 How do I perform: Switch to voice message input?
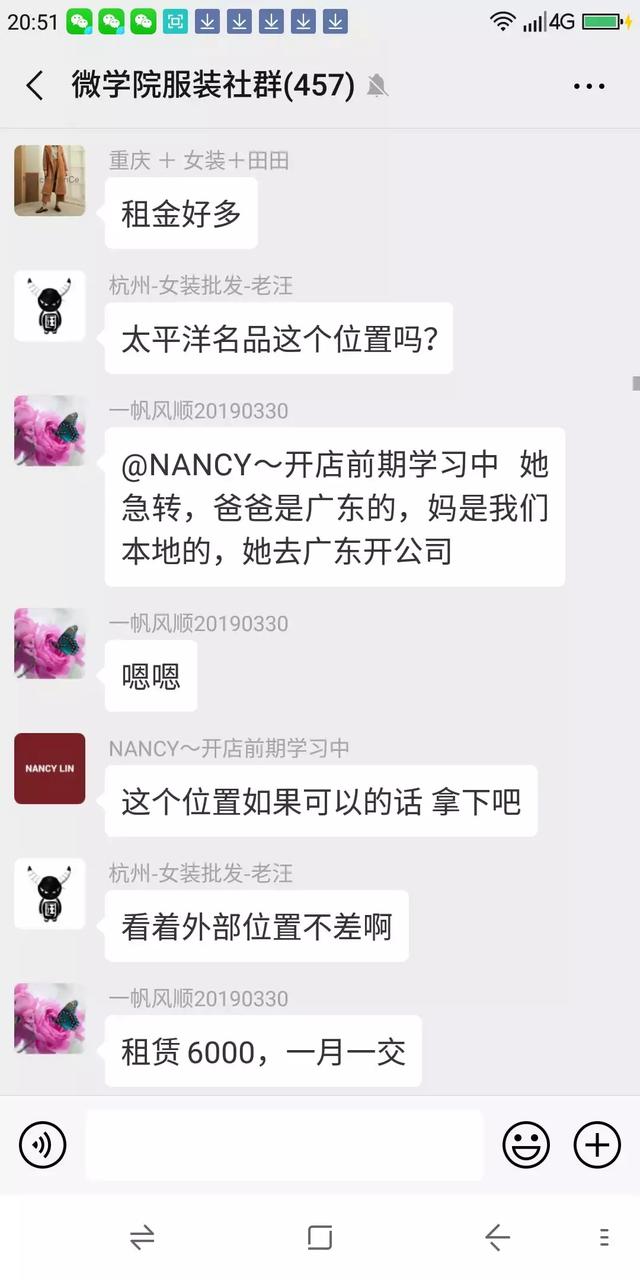click(x=42, y=1144)
